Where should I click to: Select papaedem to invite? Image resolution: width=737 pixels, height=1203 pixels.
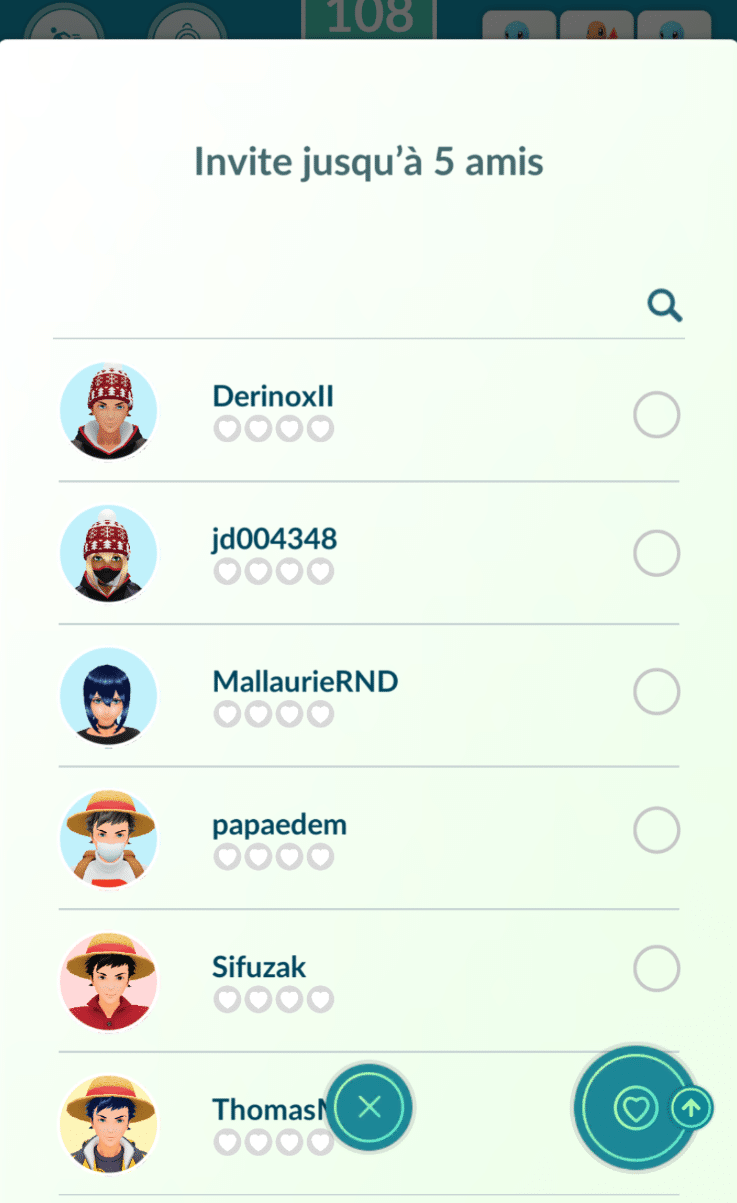pyautogui.click(x=657, y=830)
